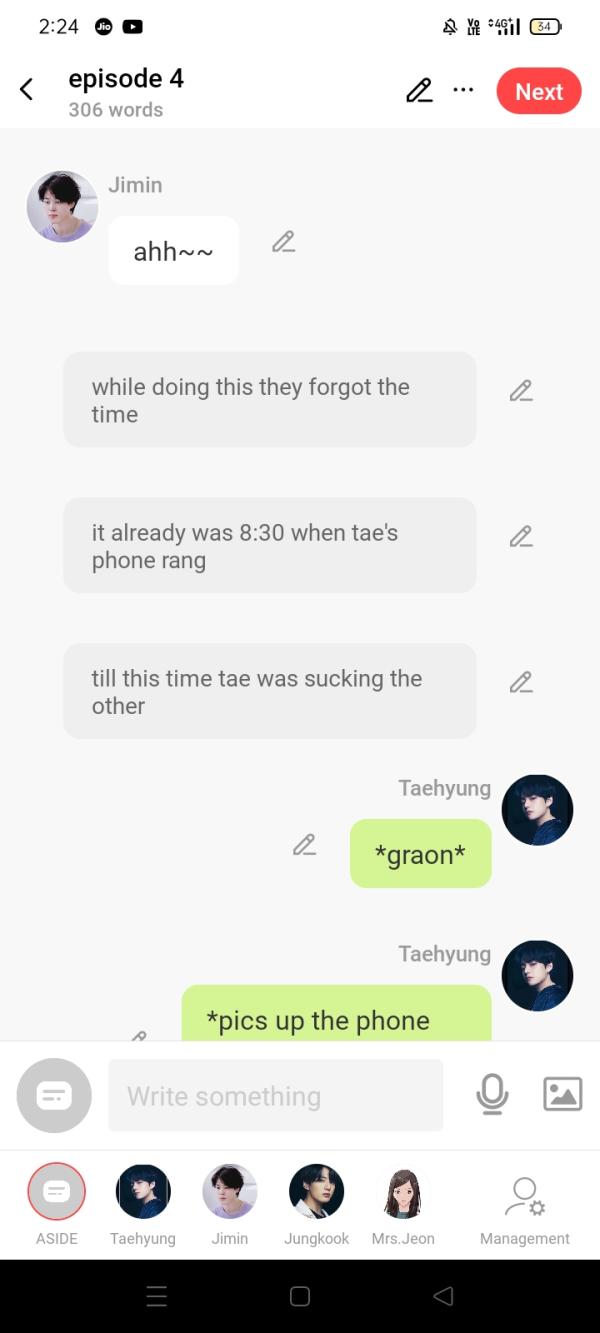Go back from episode 4

(27, 90)
